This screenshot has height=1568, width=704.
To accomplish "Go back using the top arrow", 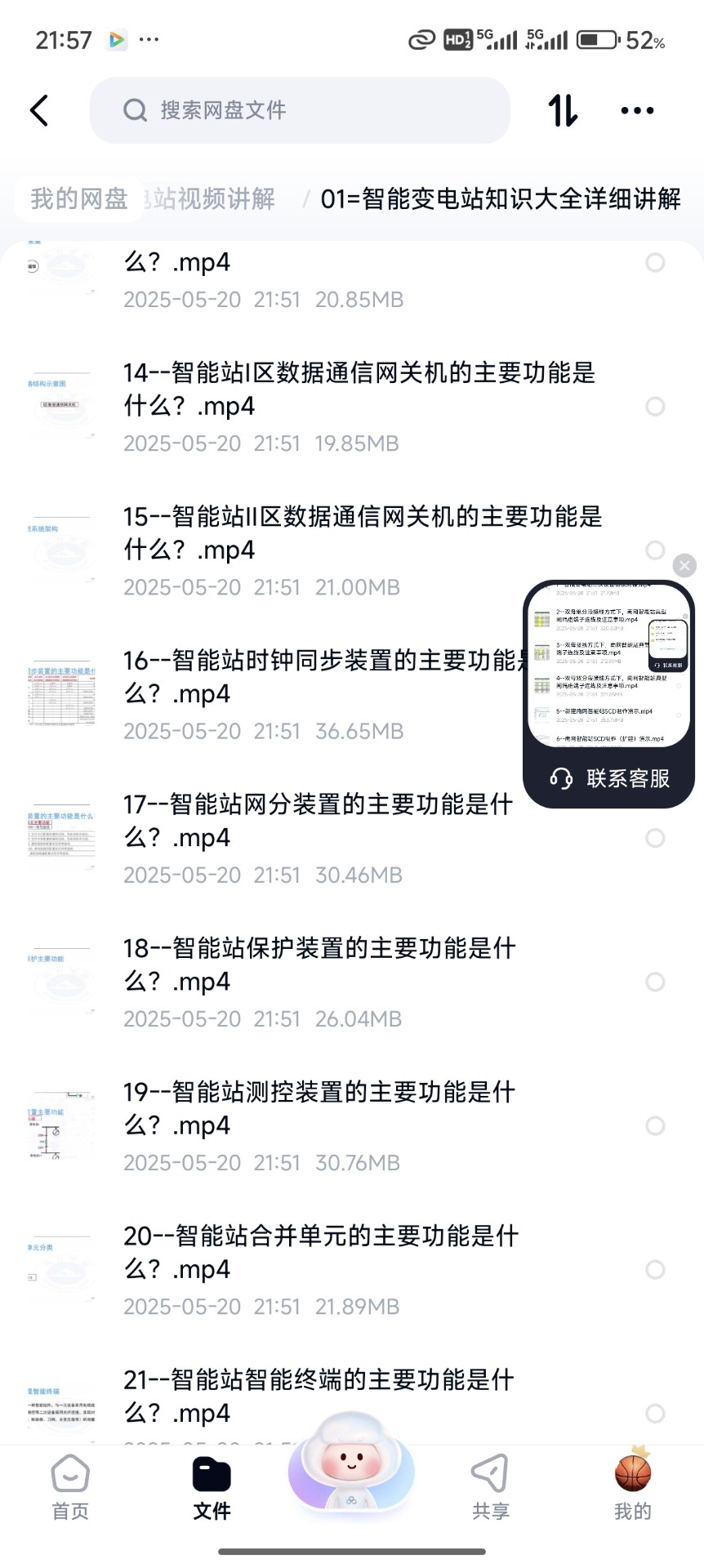I will [x=39, y=111].
